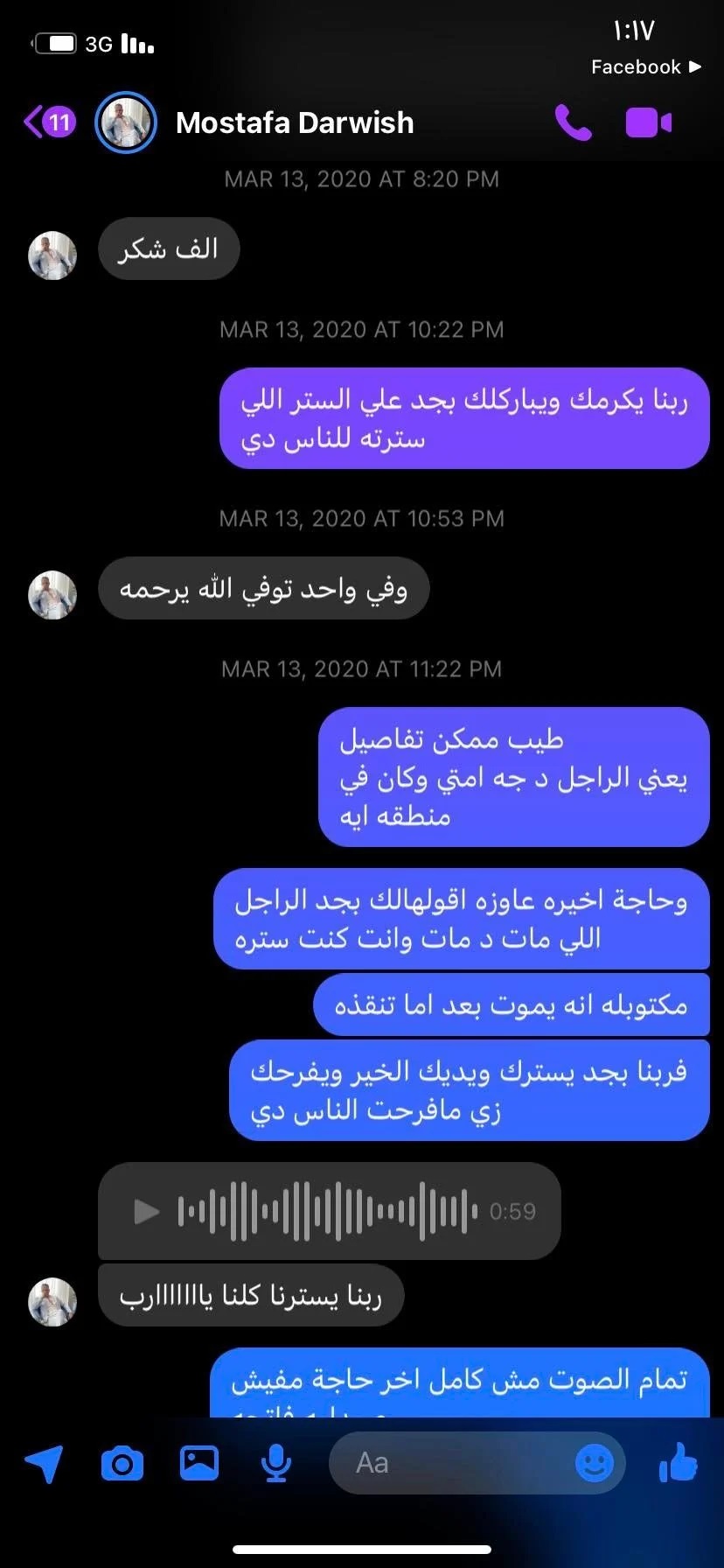Image resolution: width=724 pixels, height=1568 pixels.
Task: Open Mostafa Darwish's profile details
Action: [294, 122]
